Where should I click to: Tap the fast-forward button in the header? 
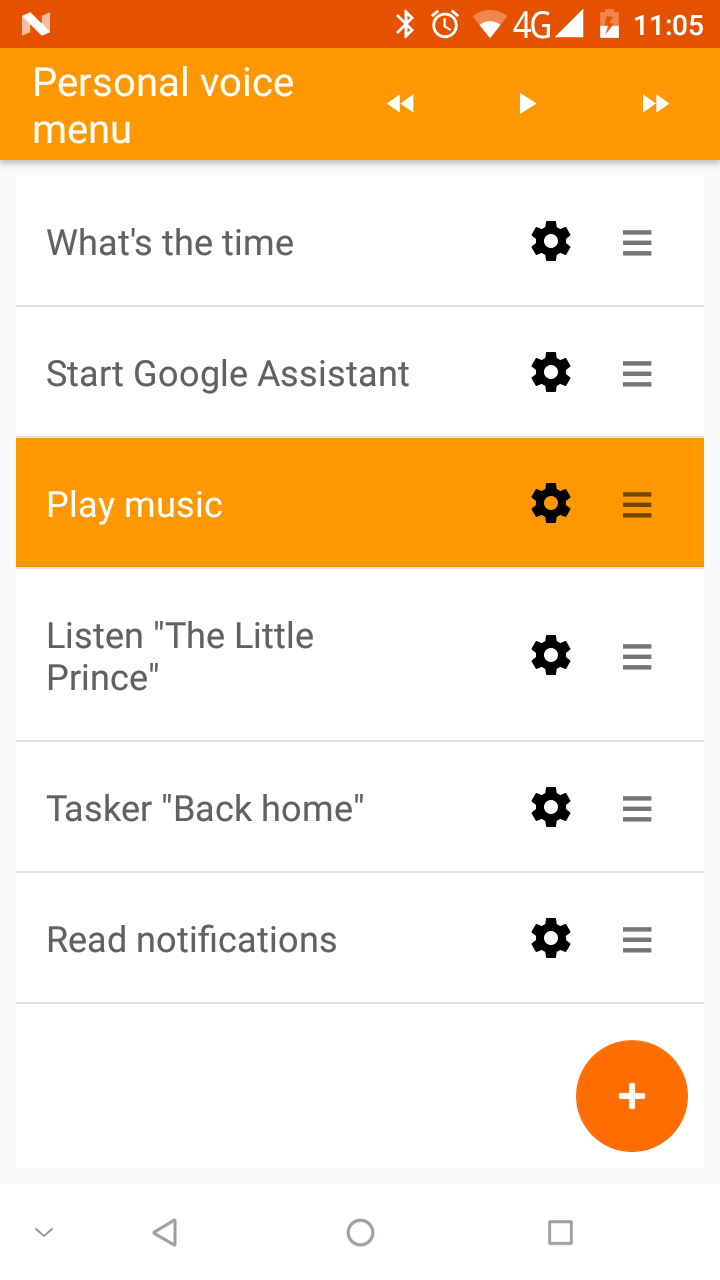655,104
